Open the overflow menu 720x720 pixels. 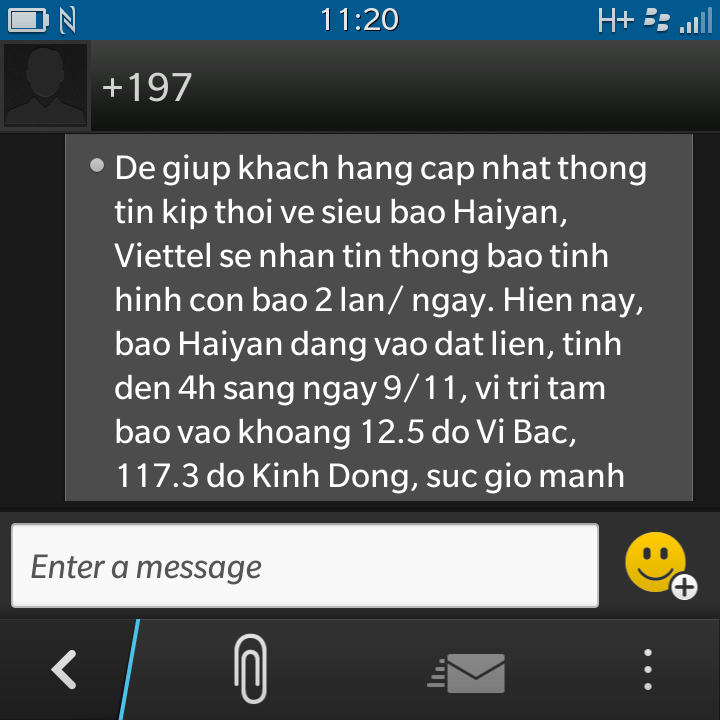648,670
